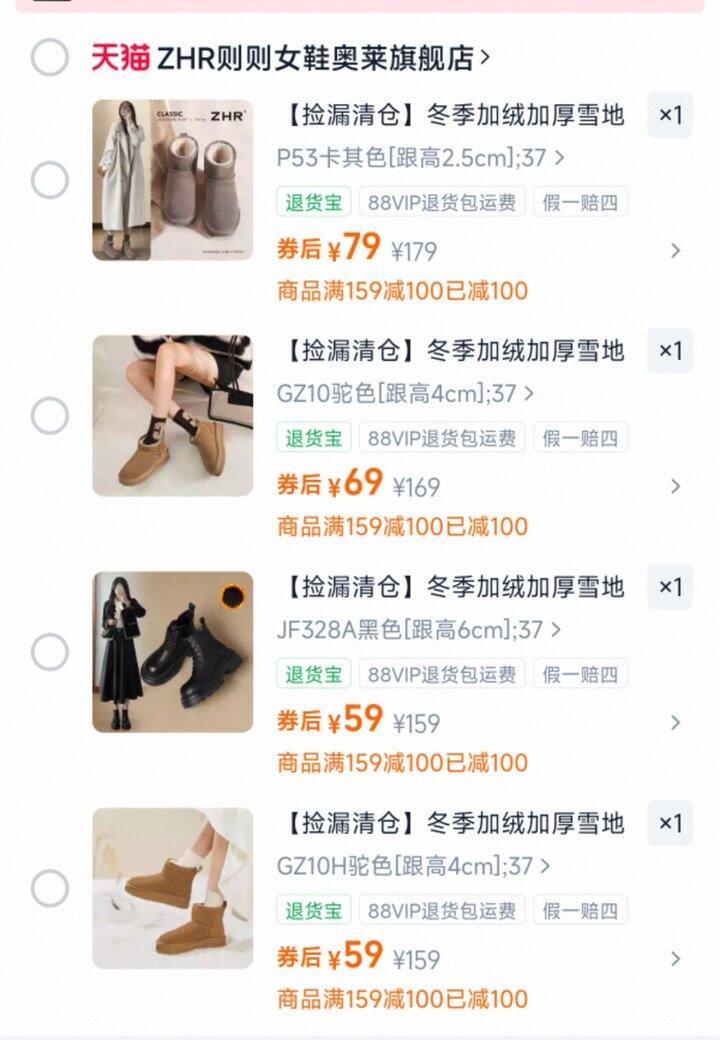Open the GZ10H驼色 product image
Image resolution: width=720 pixels, height=1040 pixels.
pyautogui.click(x=172, y=888)
